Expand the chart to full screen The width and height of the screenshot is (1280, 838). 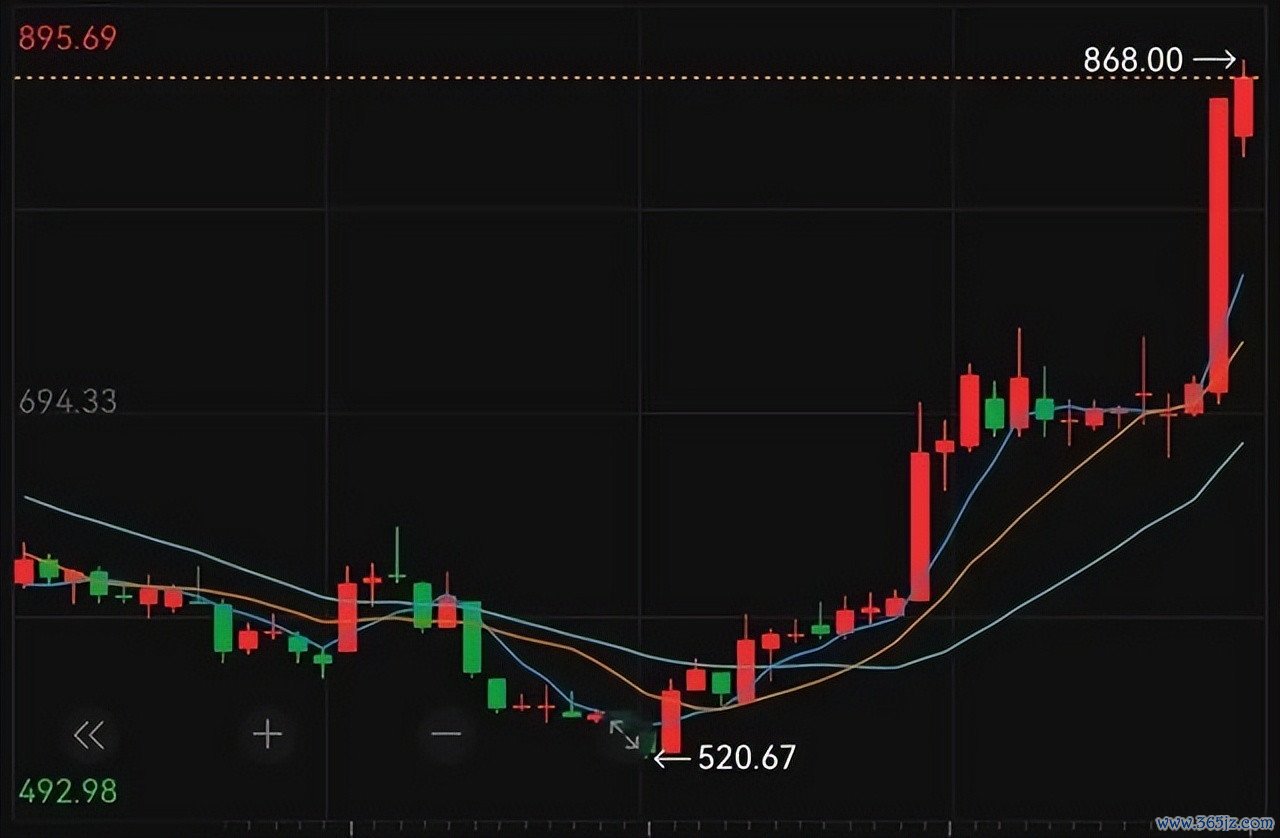(x=625, y=735)
